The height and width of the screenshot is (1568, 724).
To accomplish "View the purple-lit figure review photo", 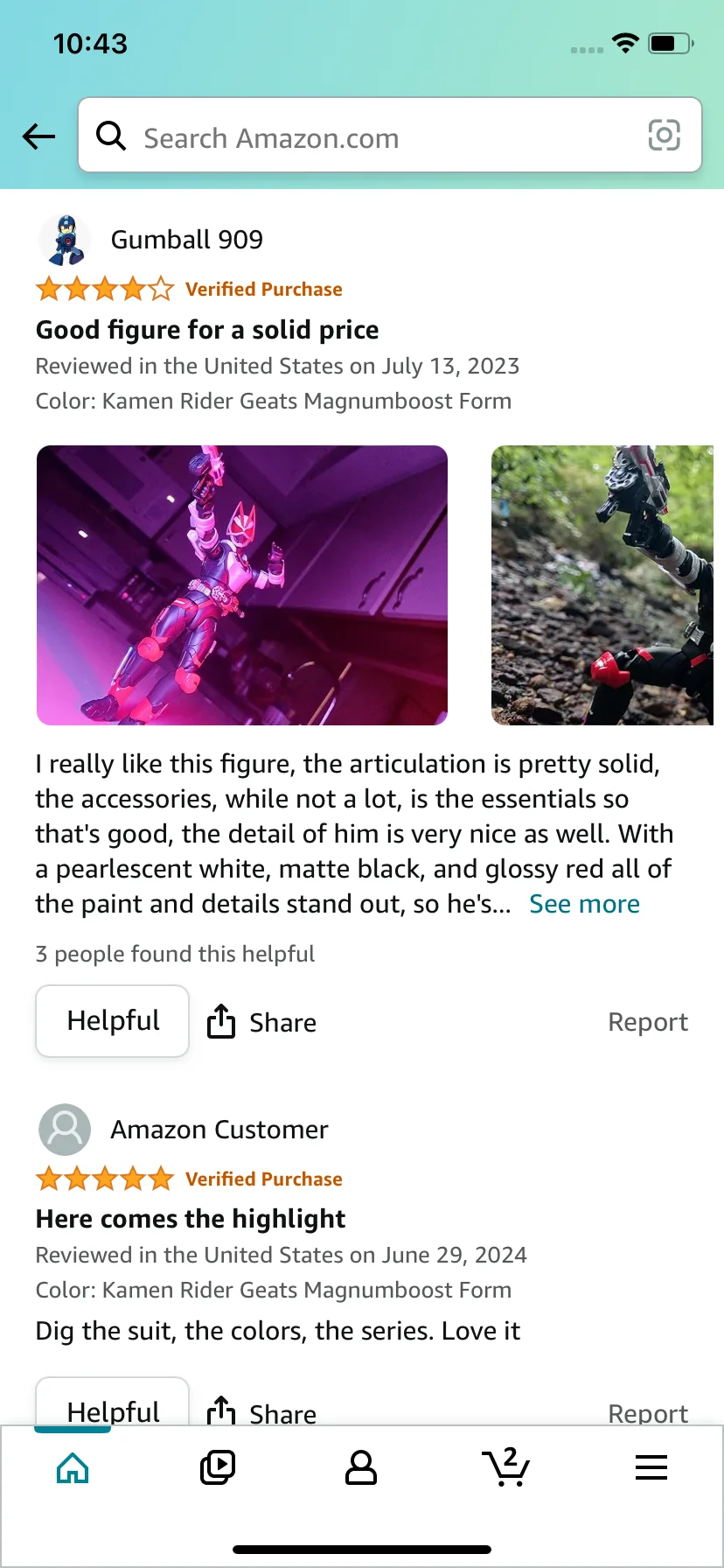I will 242,585.
